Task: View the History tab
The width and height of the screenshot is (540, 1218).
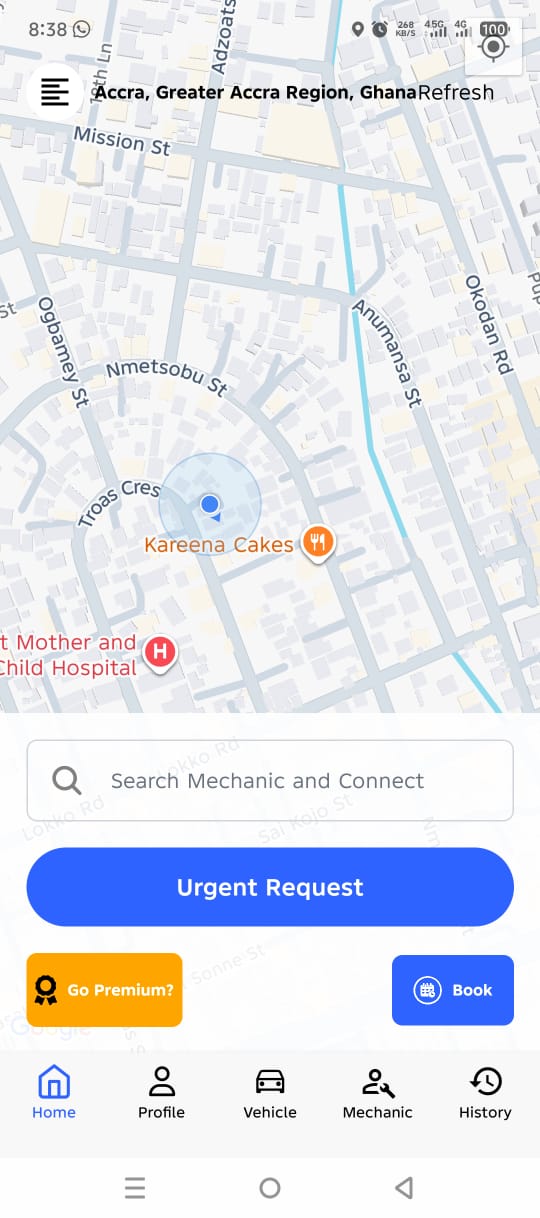Action: [485, 1092]
